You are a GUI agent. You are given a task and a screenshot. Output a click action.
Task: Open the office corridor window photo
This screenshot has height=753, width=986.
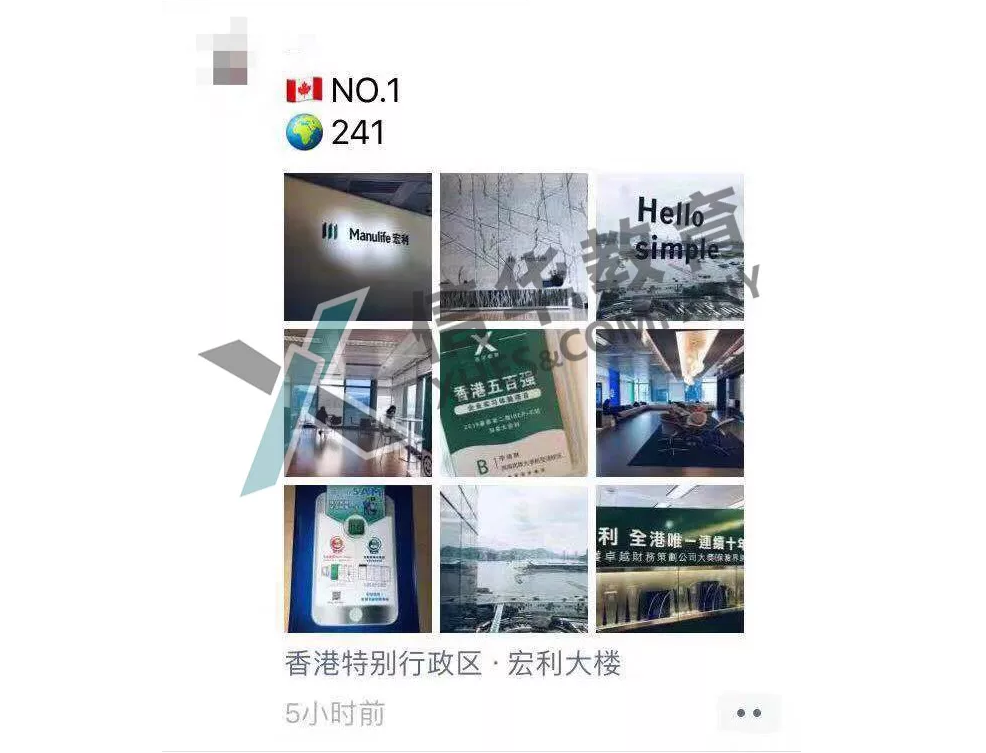point(357,402)
